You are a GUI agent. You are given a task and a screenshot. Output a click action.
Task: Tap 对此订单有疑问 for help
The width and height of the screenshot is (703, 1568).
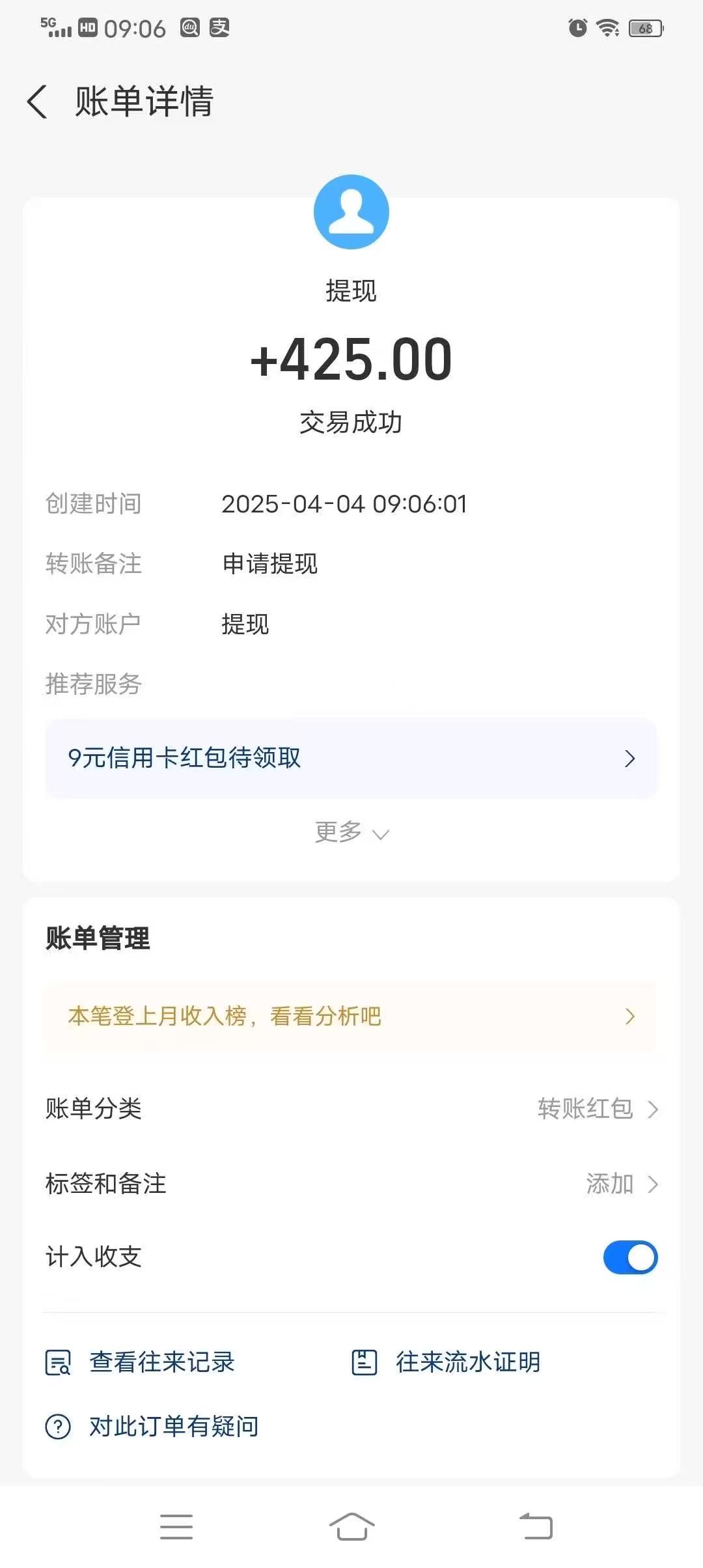pyautogui.click(x=152, y=1426)
